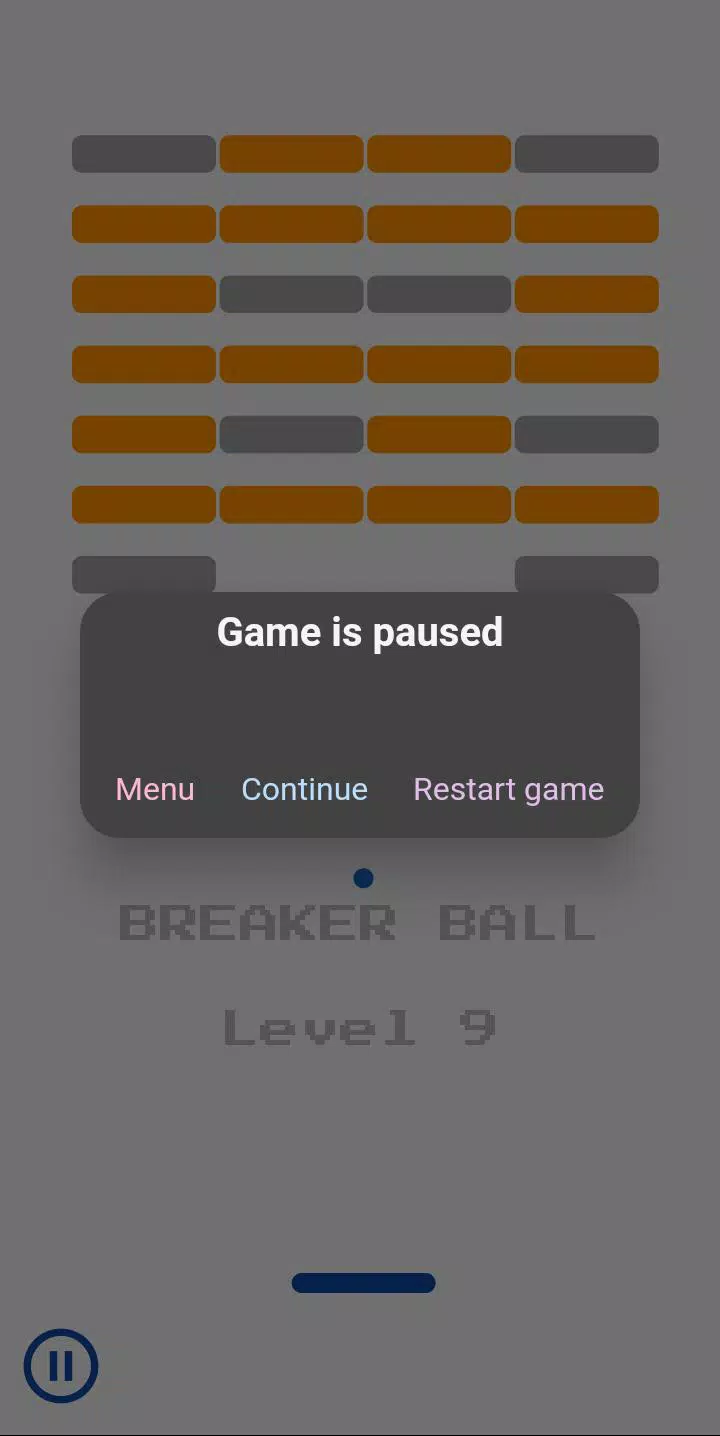The height and width of the screenshot is (1436, 720).
Task: Click the rightmost gray brick in fifth row
Action: point(586,434)
